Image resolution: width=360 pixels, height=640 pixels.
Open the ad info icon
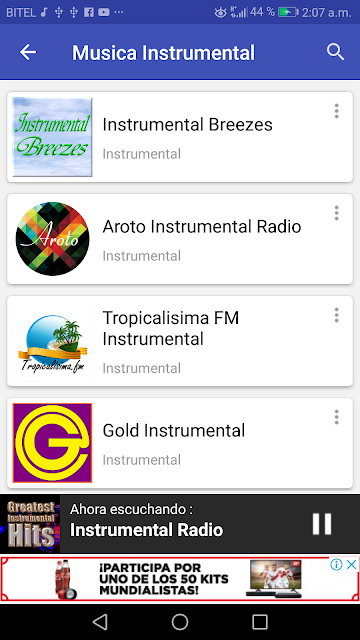(336, 564)
